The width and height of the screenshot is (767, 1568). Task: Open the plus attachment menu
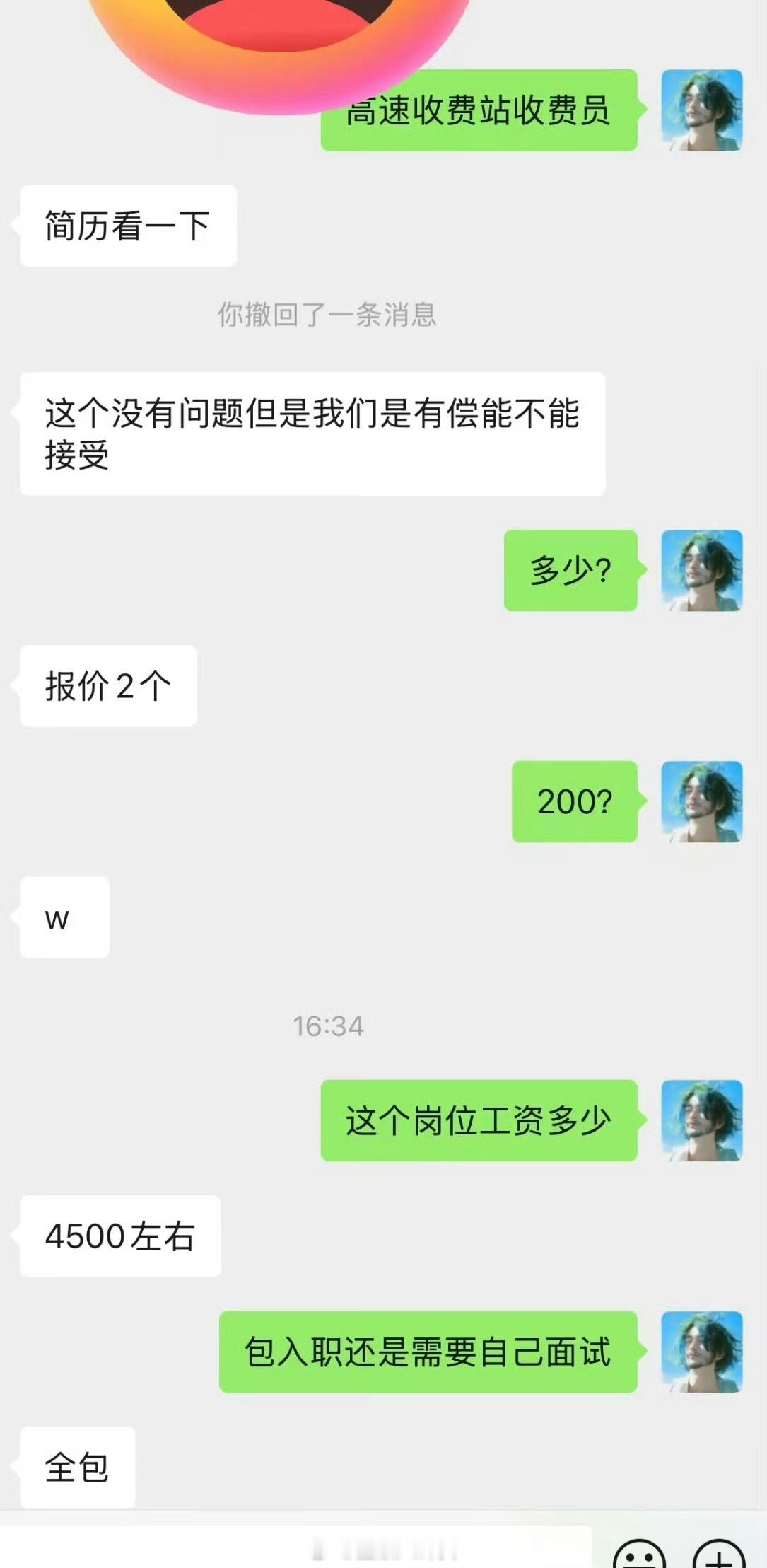pyautogui.click(x=718, y=1556)
